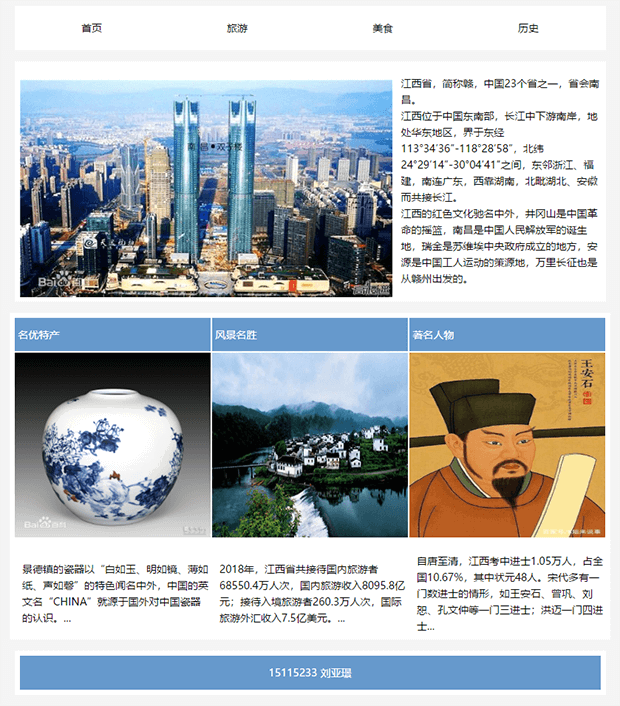Screen dimensions: 620x706
Task: Open the 旅游 section
Action: [237, 28]
